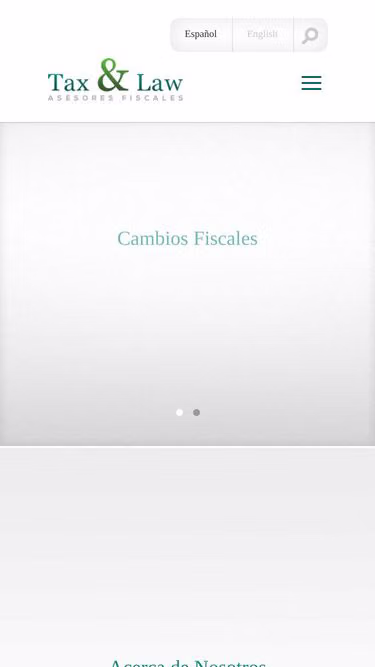
Task: Open the Cambios Fiscales slide
Action: tap(188, 238)
